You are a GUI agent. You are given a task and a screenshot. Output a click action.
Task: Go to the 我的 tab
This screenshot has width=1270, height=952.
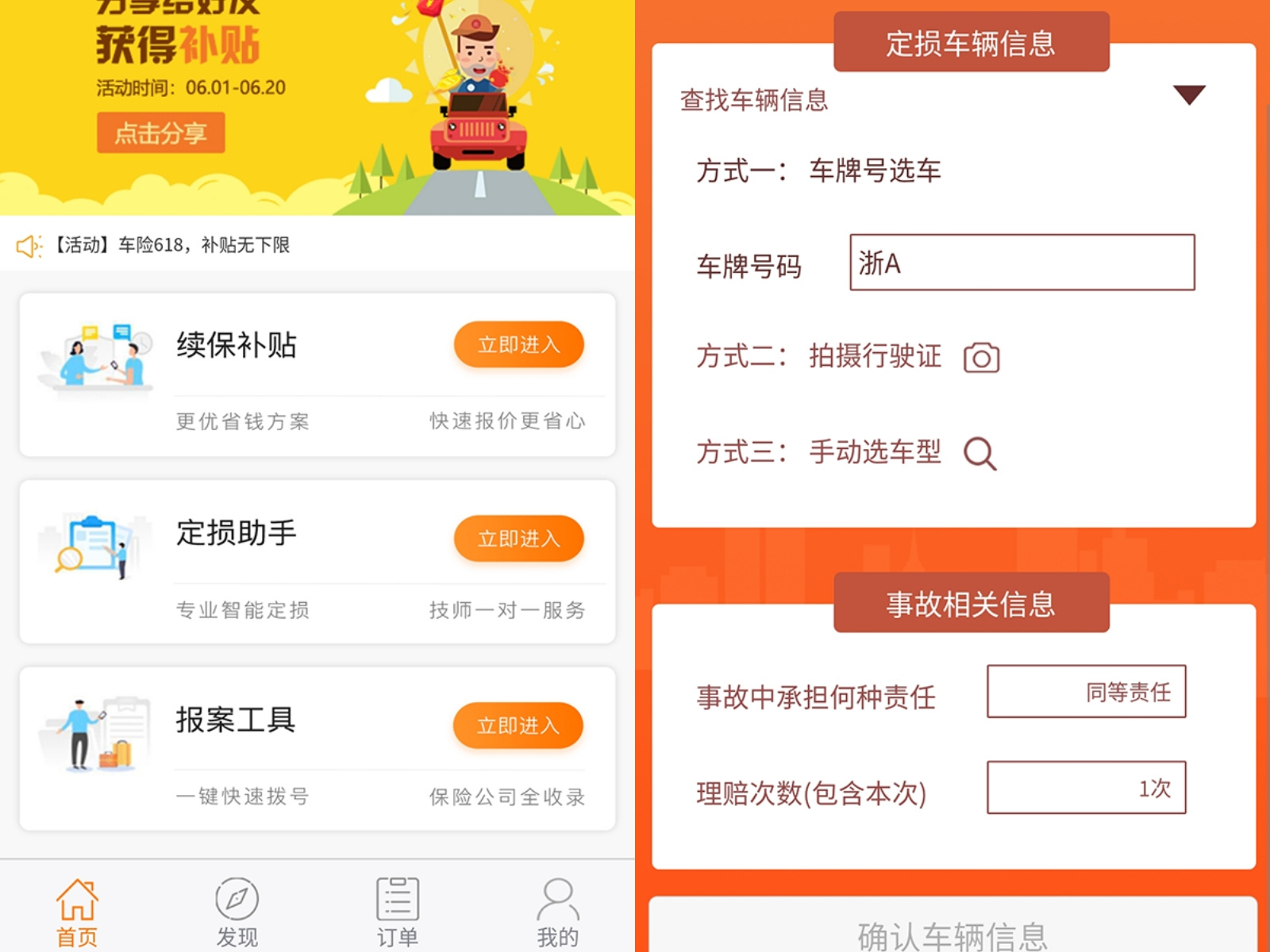(x=558, y=913)
